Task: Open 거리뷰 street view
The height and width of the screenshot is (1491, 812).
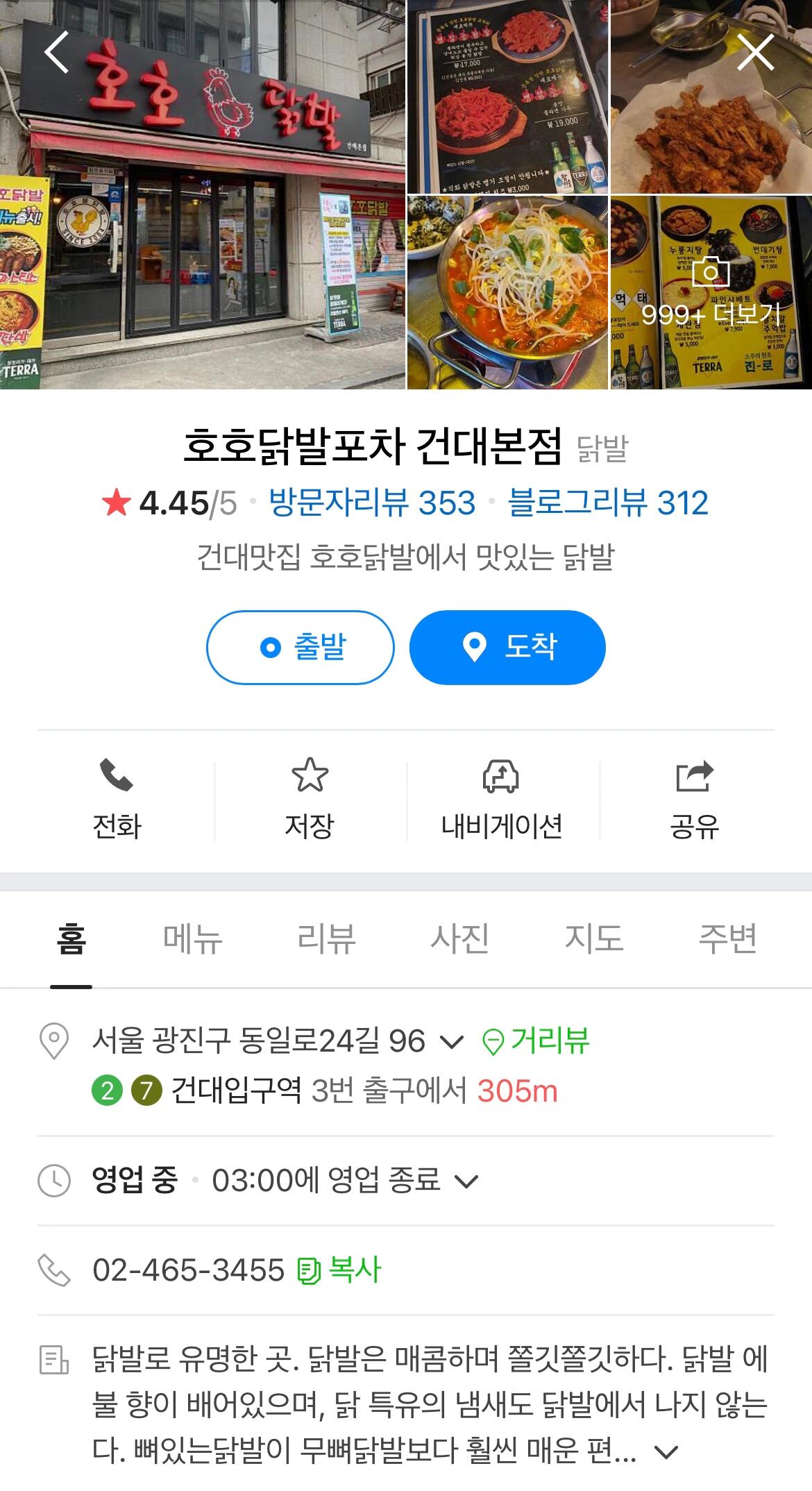Action: pyautogui.click(x=536, y=1041)
